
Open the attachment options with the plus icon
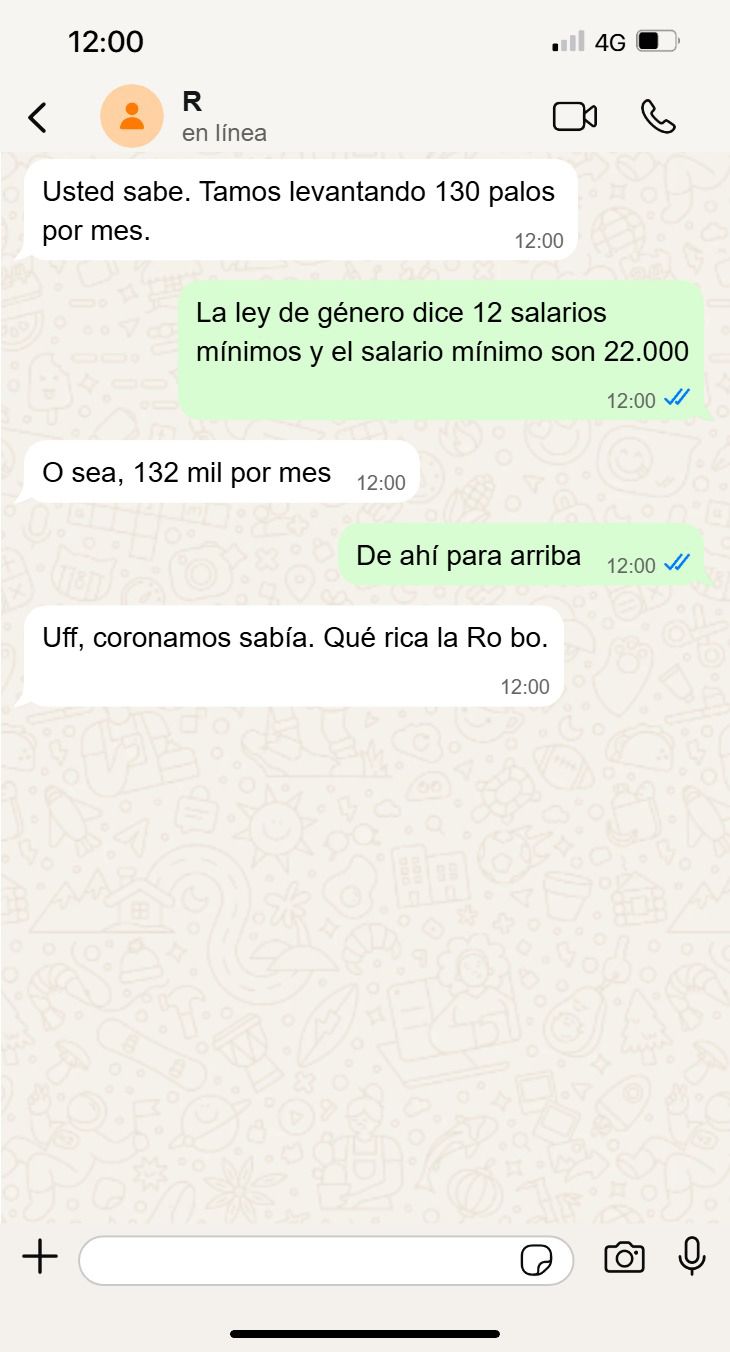click(40, 1258)
